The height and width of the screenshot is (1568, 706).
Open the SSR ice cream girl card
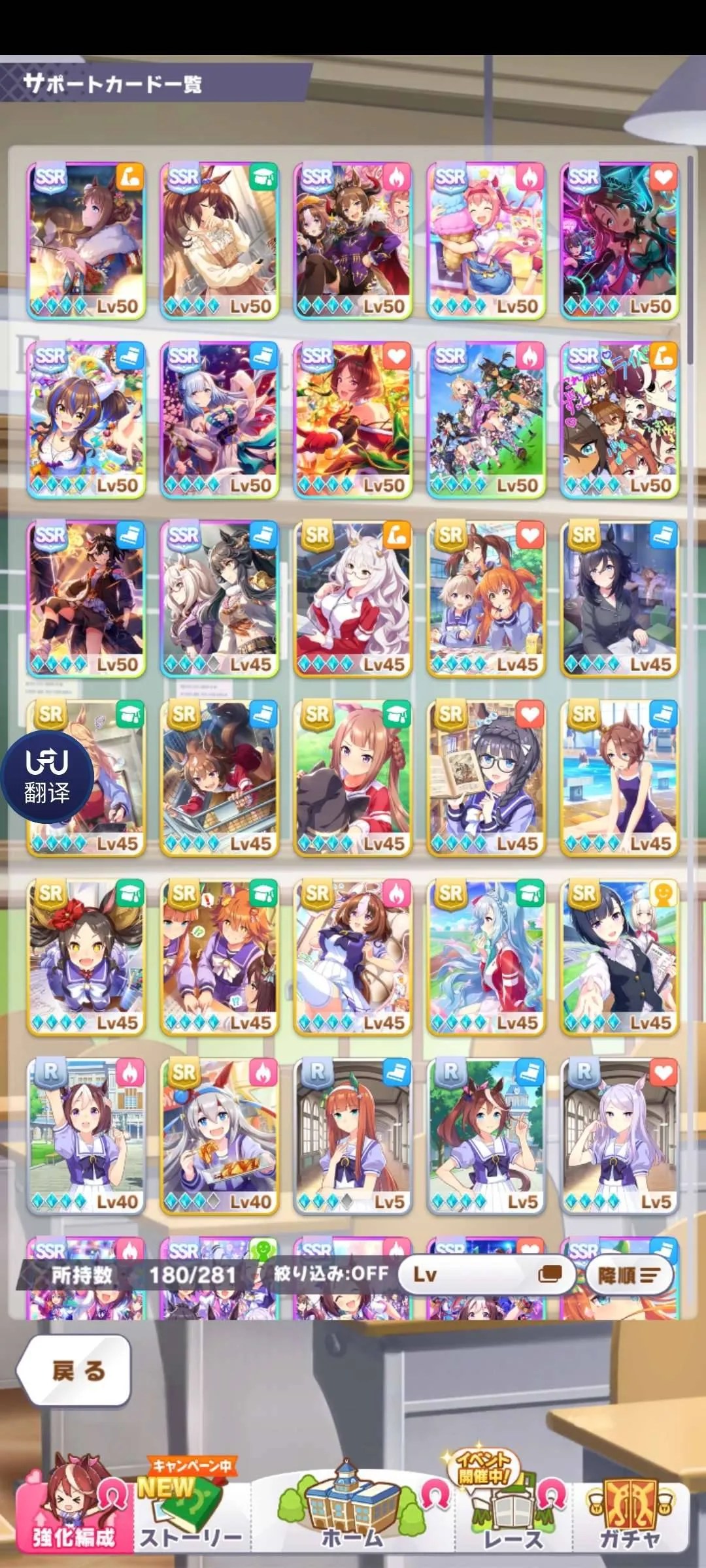(486, 240)
